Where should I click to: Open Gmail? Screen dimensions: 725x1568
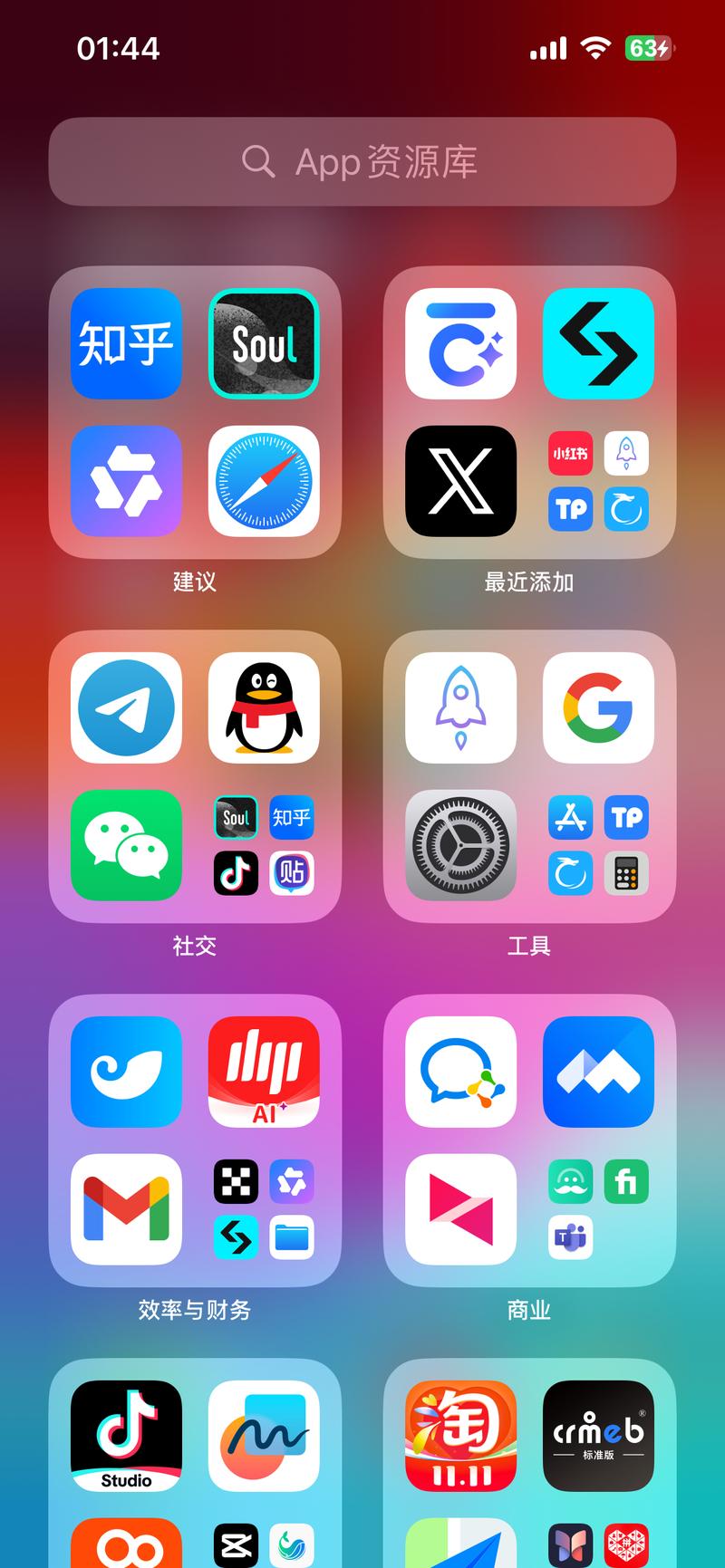[x=126, y=1209]
